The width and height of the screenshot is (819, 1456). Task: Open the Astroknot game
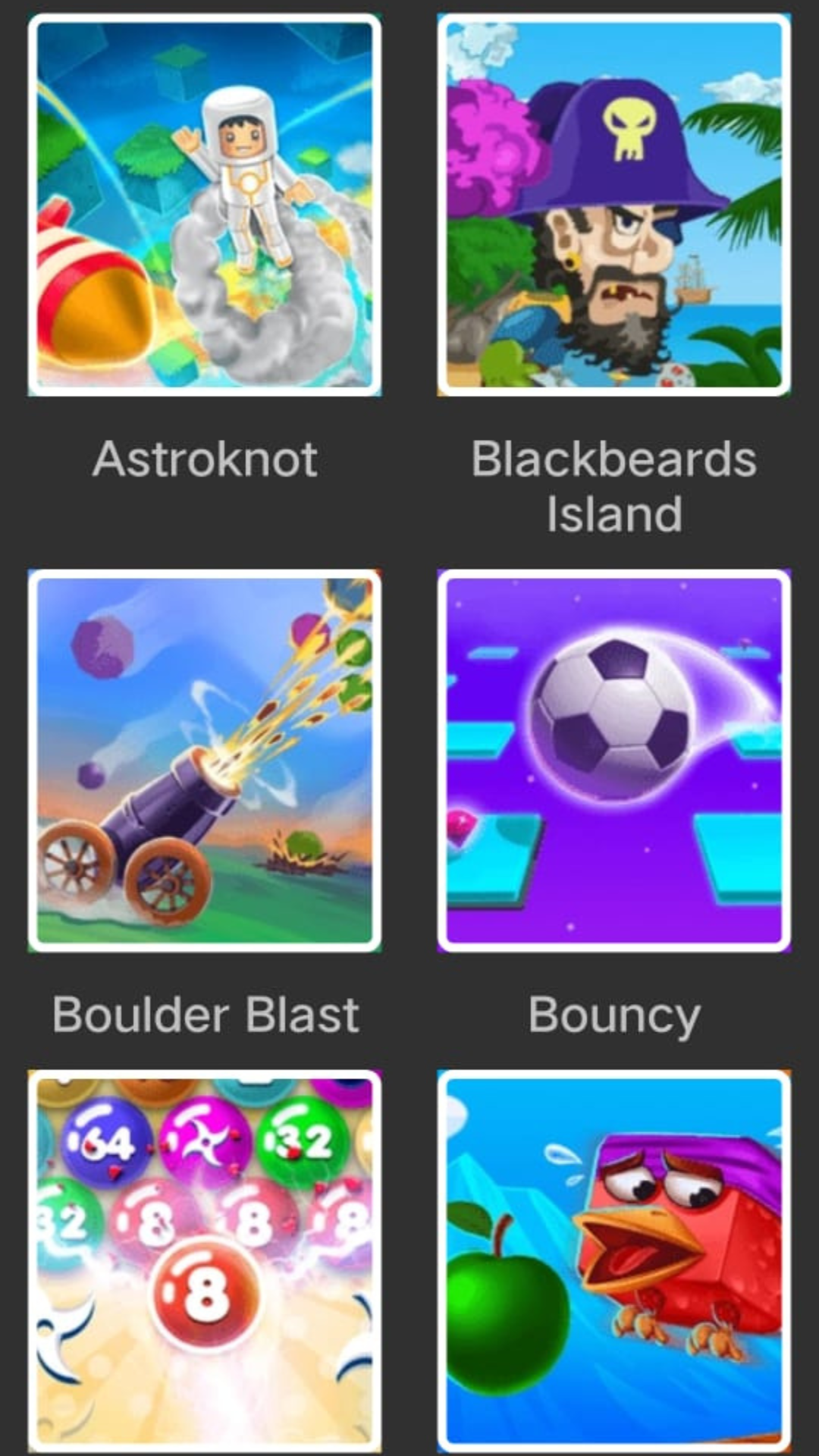point(205,205)
